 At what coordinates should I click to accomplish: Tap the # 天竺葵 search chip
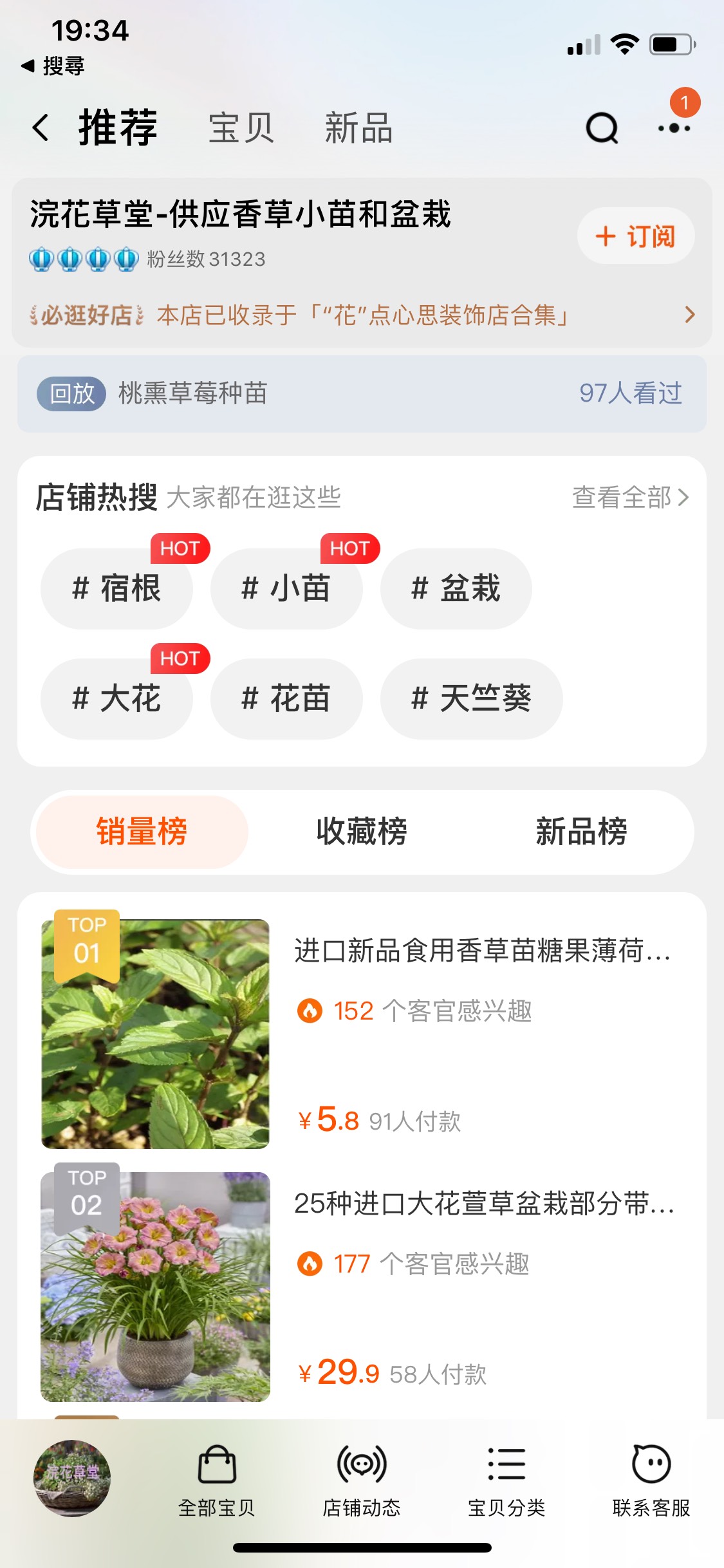point(471,698)
